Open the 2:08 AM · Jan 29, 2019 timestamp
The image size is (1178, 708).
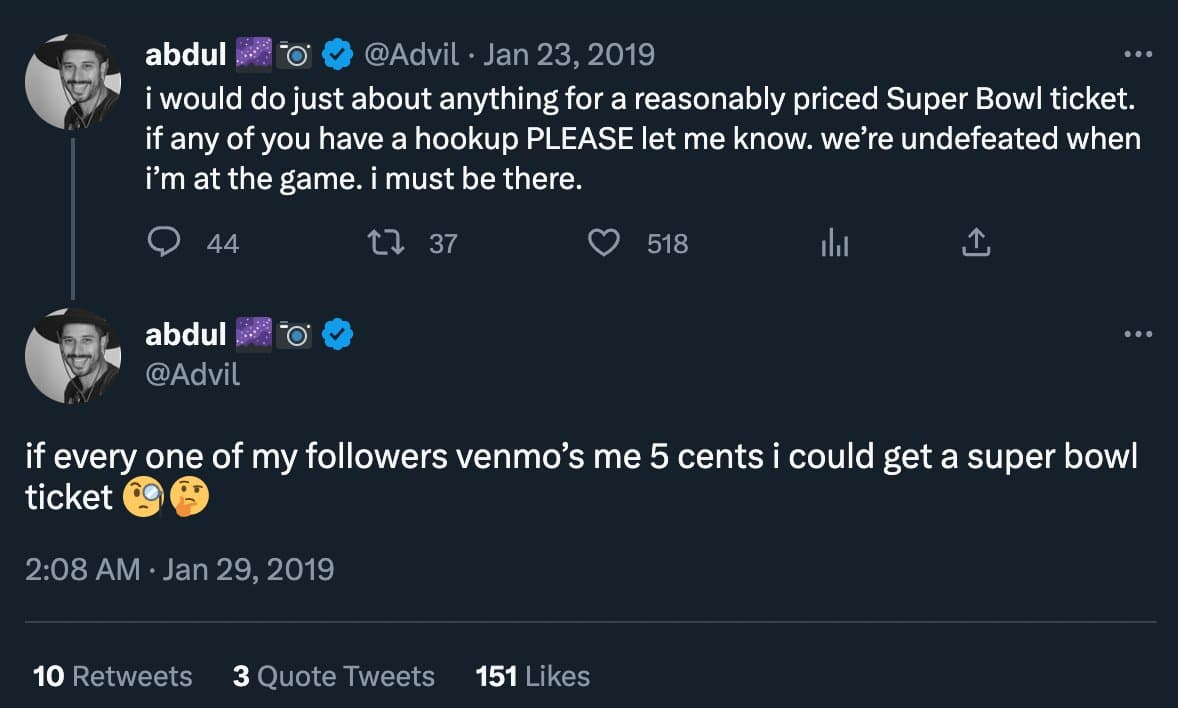click(179, 569)
